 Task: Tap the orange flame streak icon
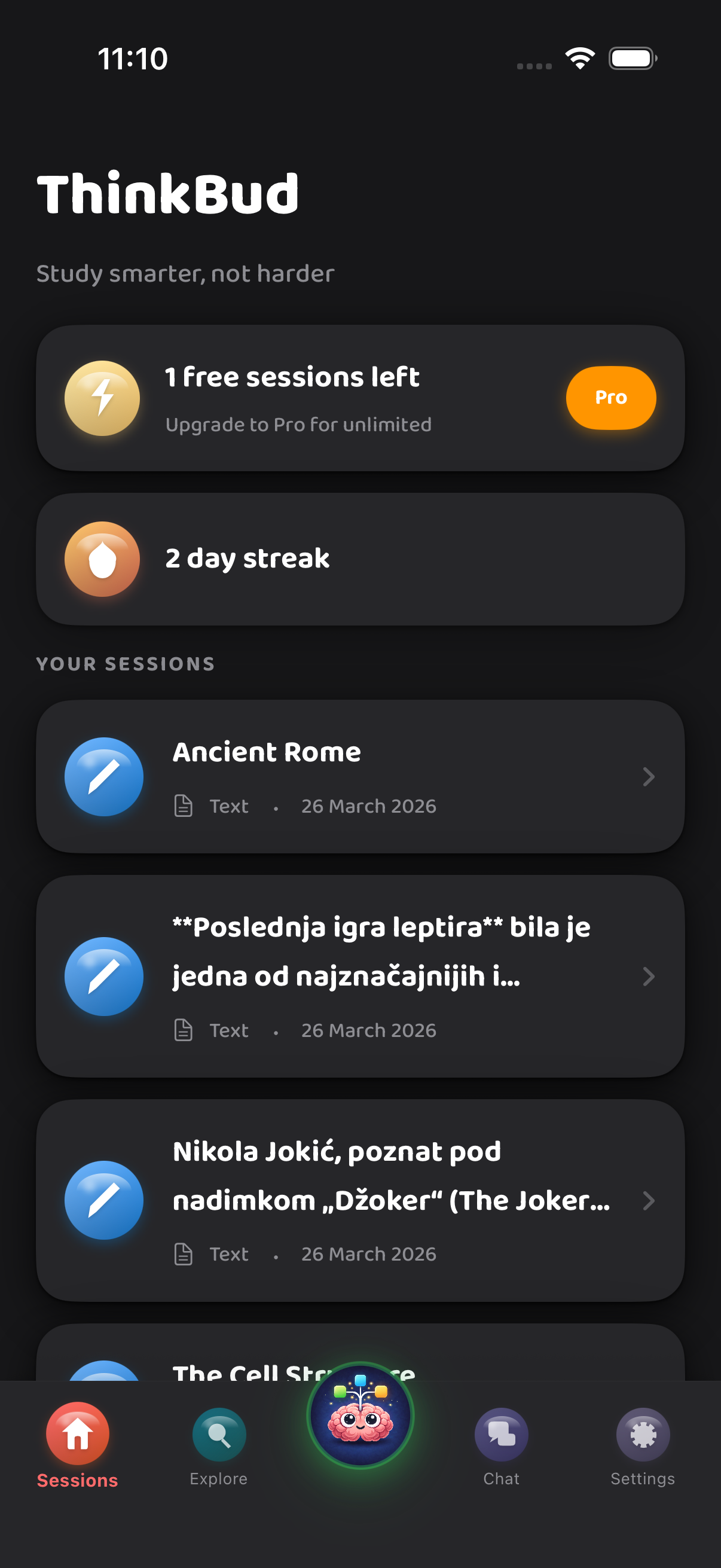click(x=103, y=557)
